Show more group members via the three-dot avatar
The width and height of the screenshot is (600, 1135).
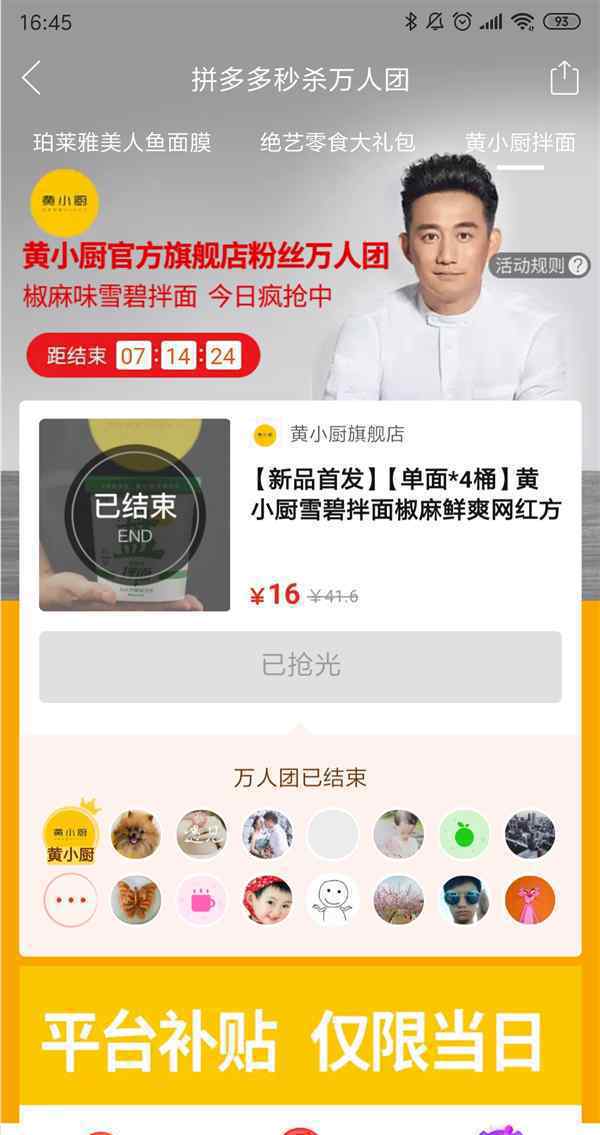point(71,900)
